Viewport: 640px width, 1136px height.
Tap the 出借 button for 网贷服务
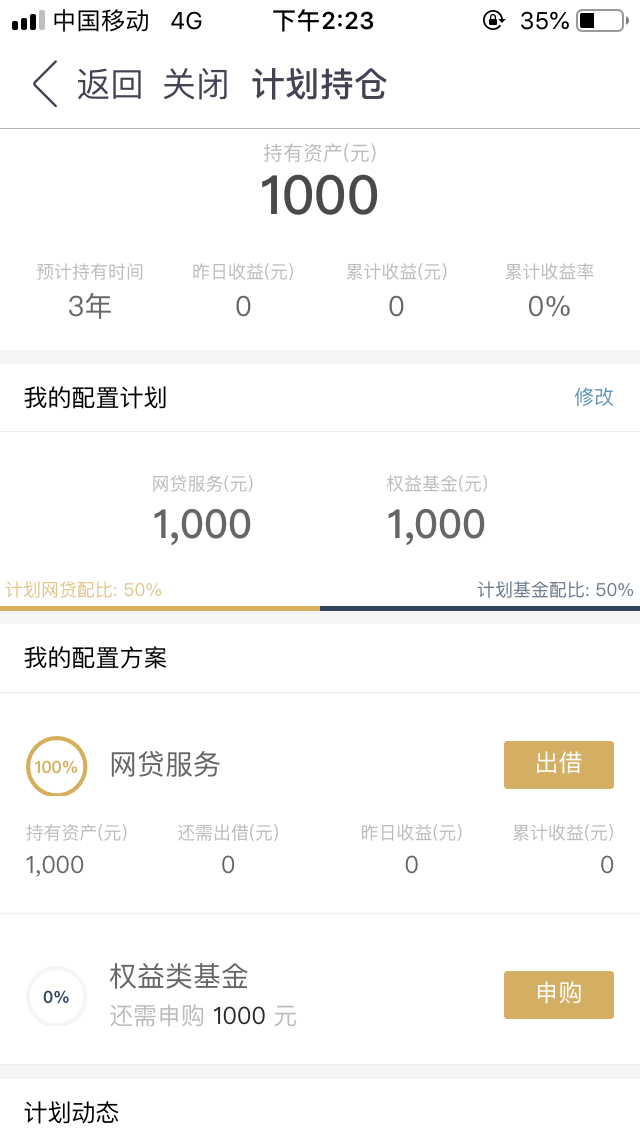click(x=559, y=764)
